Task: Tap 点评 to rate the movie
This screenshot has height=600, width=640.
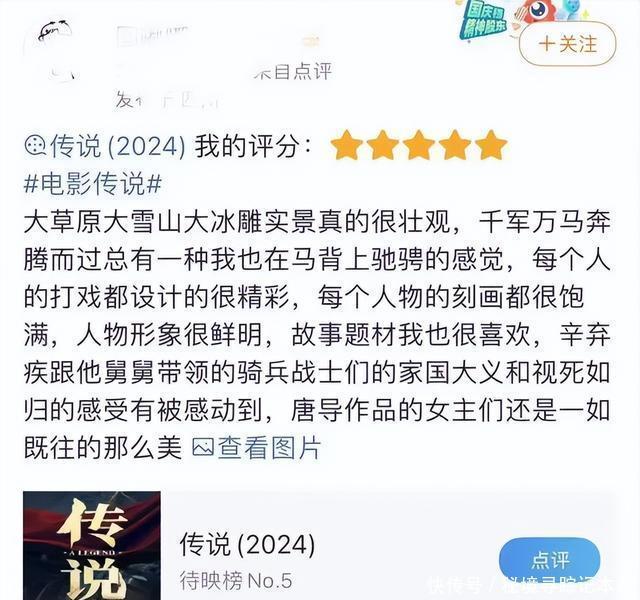Action: [550, 560]
